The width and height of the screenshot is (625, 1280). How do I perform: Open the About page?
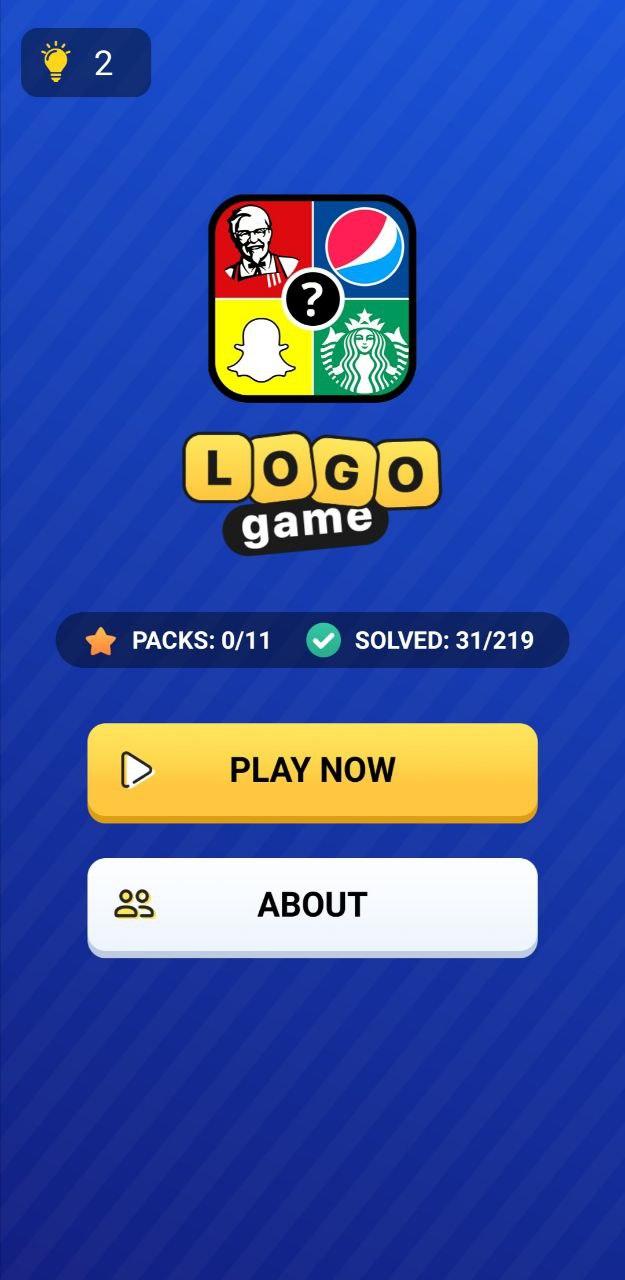(312, 905)
